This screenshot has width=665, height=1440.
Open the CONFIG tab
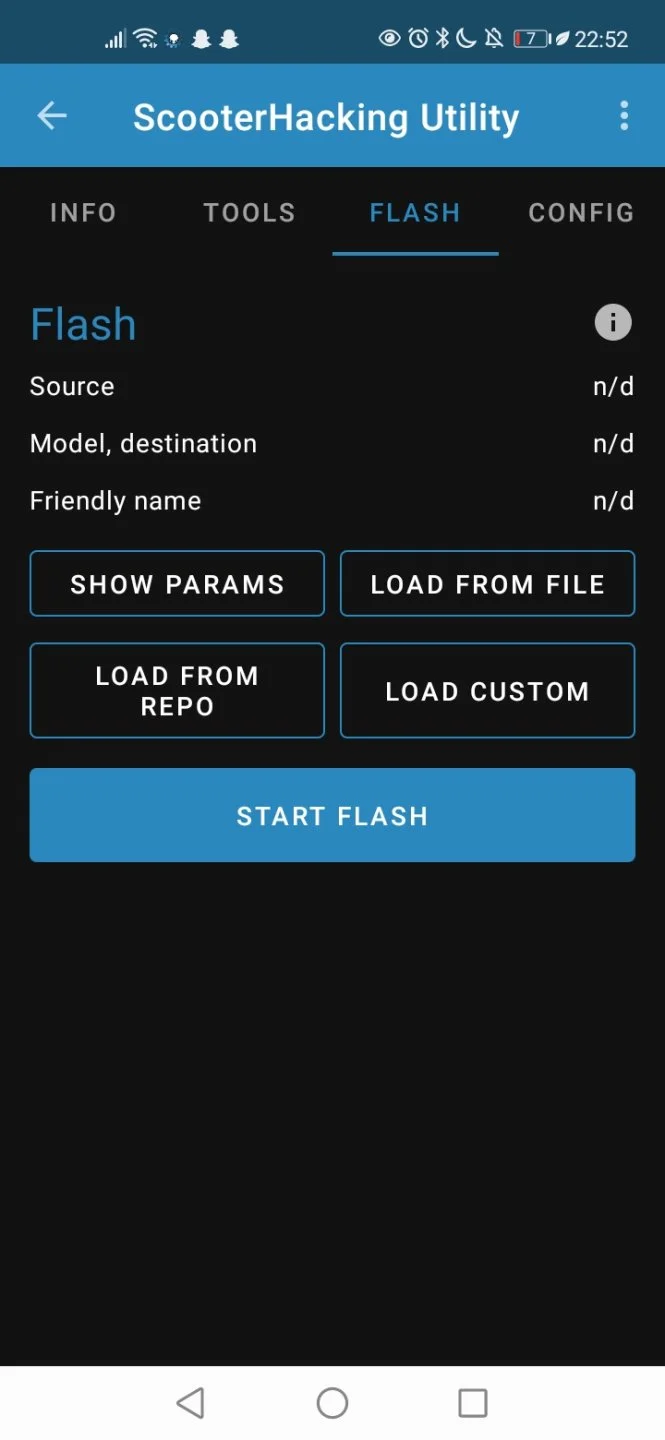coord(581,212)
